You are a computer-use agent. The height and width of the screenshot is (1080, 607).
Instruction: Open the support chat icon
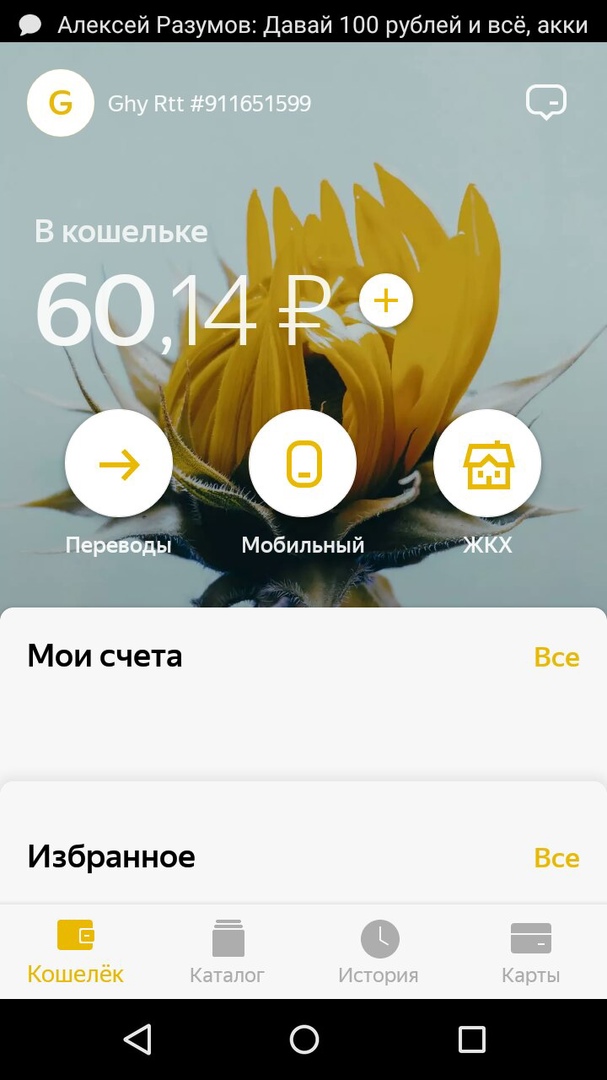point(546,102)
